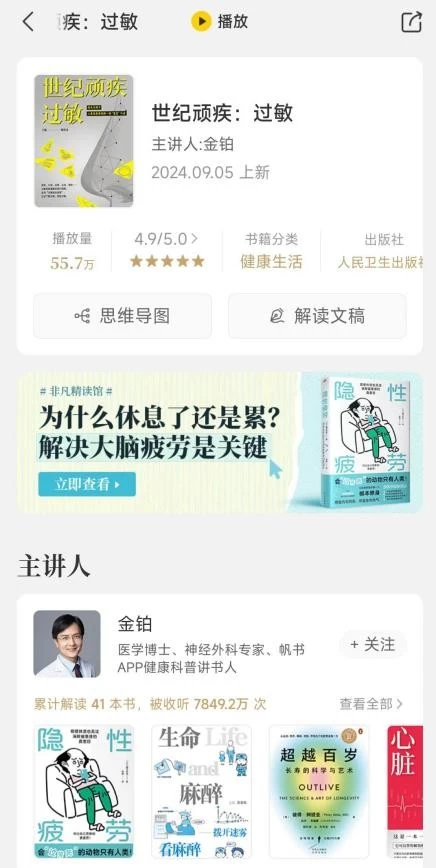Open the 世纪顽疾：过敏 cover image
The image size is (436, 868).
click(84, 141)
